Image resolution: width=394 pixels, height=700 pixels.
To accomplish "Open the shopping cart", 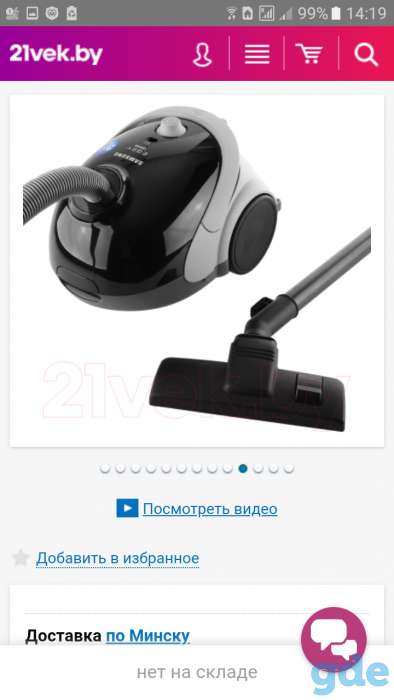I will pos(309,54).
